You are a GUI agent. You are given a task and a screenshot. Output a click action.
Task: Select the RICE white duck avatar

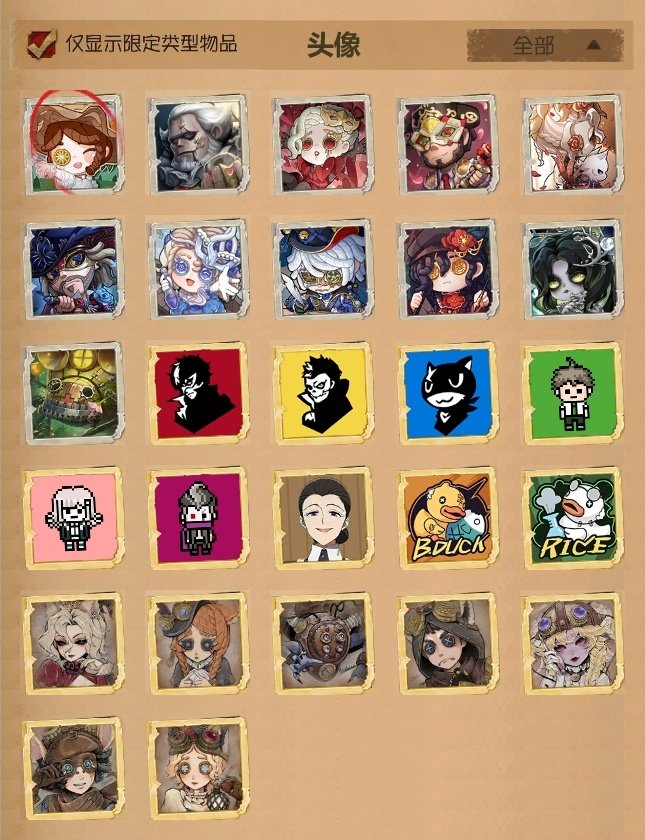pos(572,517)
